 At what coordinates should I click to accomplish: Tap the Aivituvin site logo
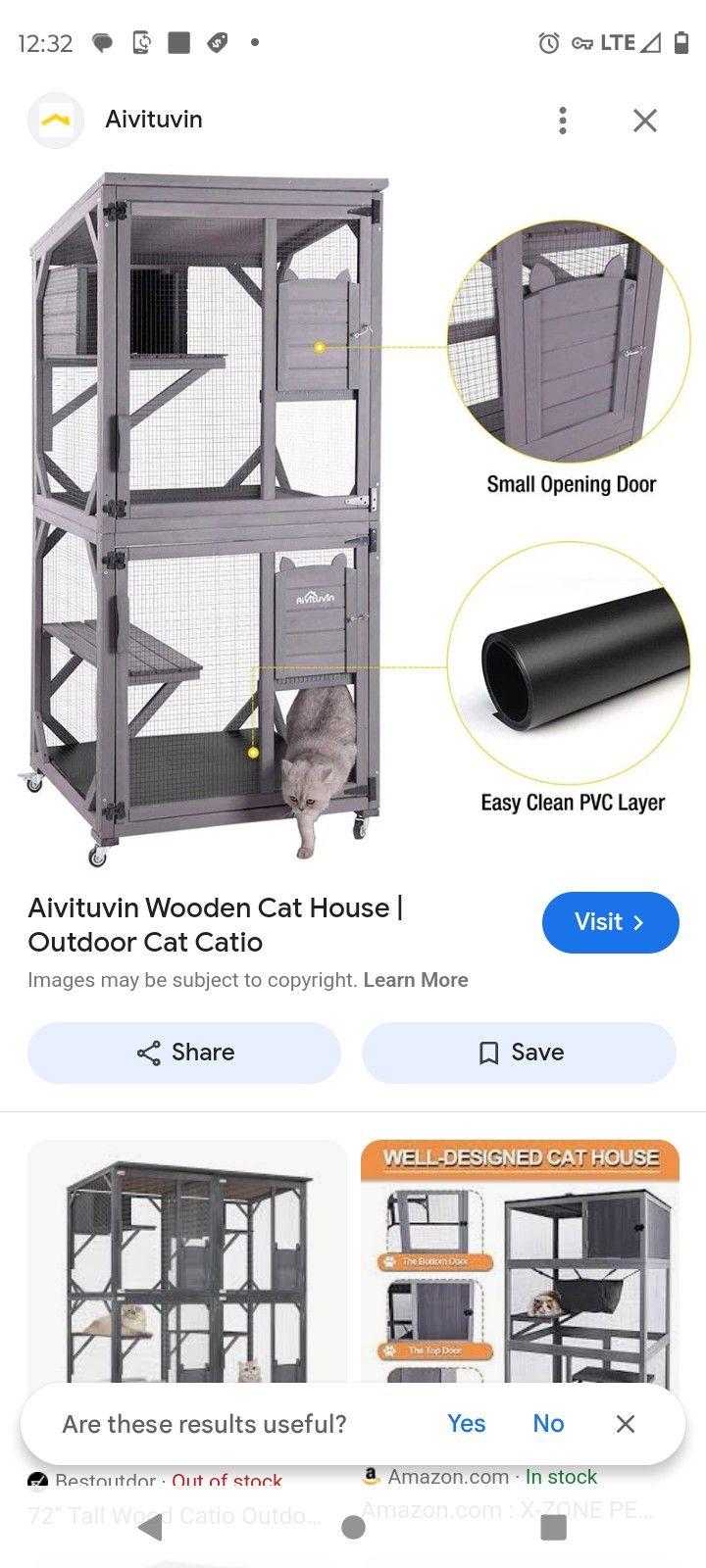(x=56, y=120)
